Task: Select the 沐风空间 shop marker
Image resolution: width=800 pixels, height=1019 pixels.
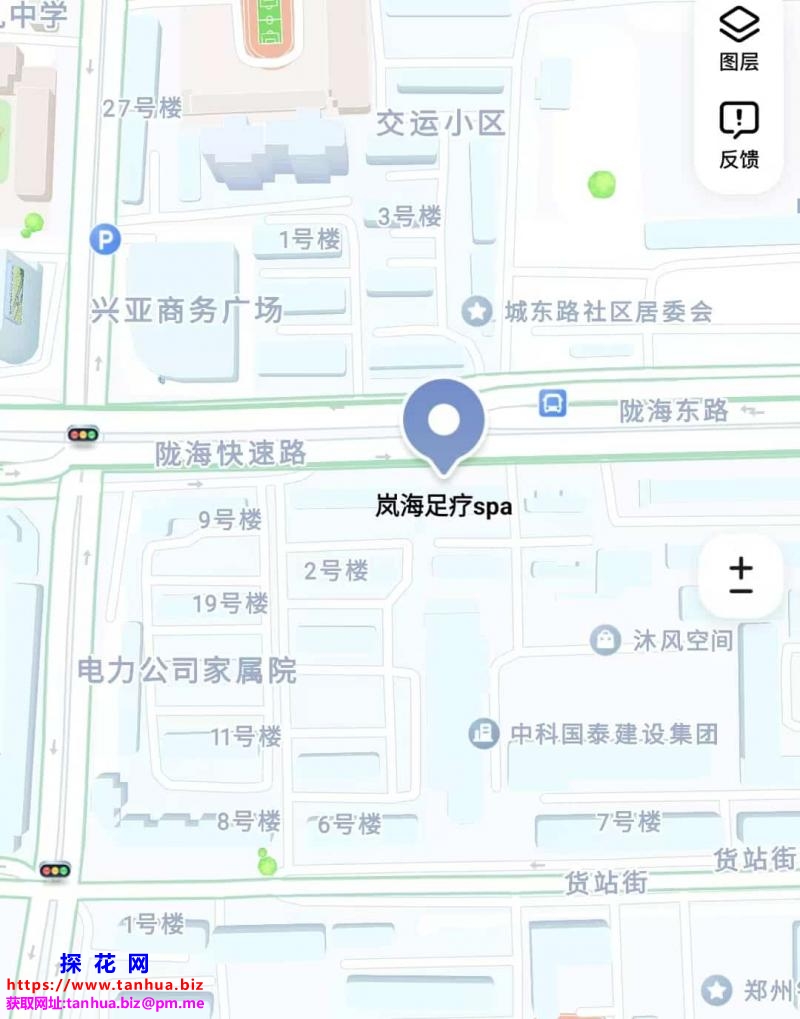Action: click(604, 639)
